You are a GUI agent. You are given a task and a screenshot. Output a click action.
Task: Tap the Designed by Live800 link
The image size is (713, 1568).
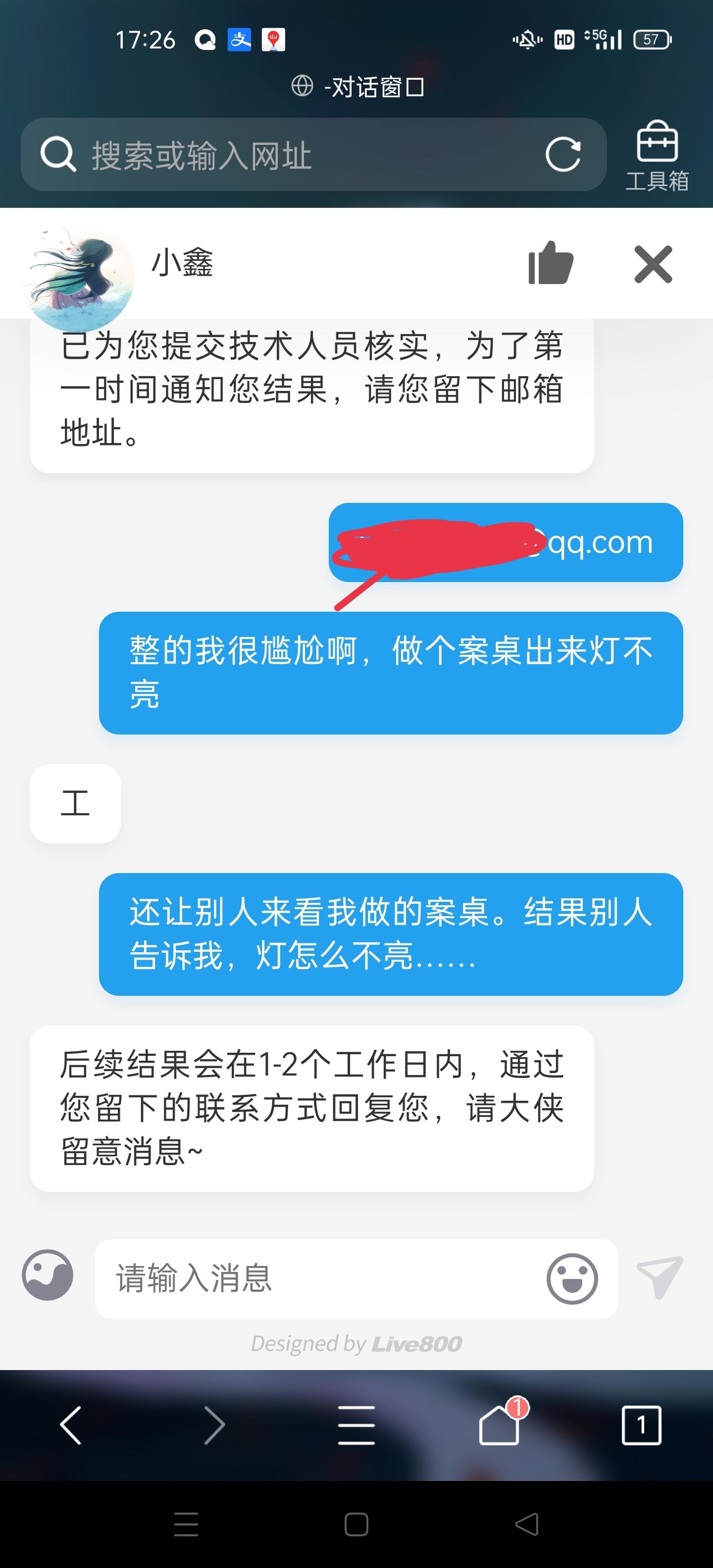click(356, 1343)
